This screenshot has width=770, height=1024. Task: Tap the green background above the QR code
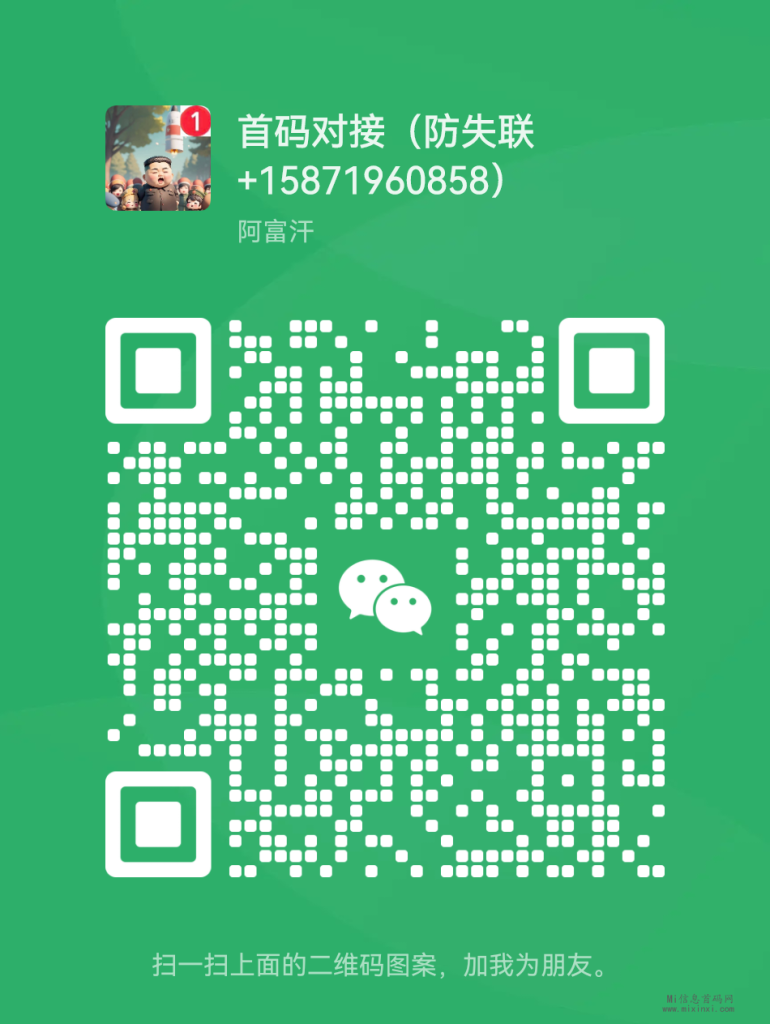pyautogui.click(x=385, y=280)
